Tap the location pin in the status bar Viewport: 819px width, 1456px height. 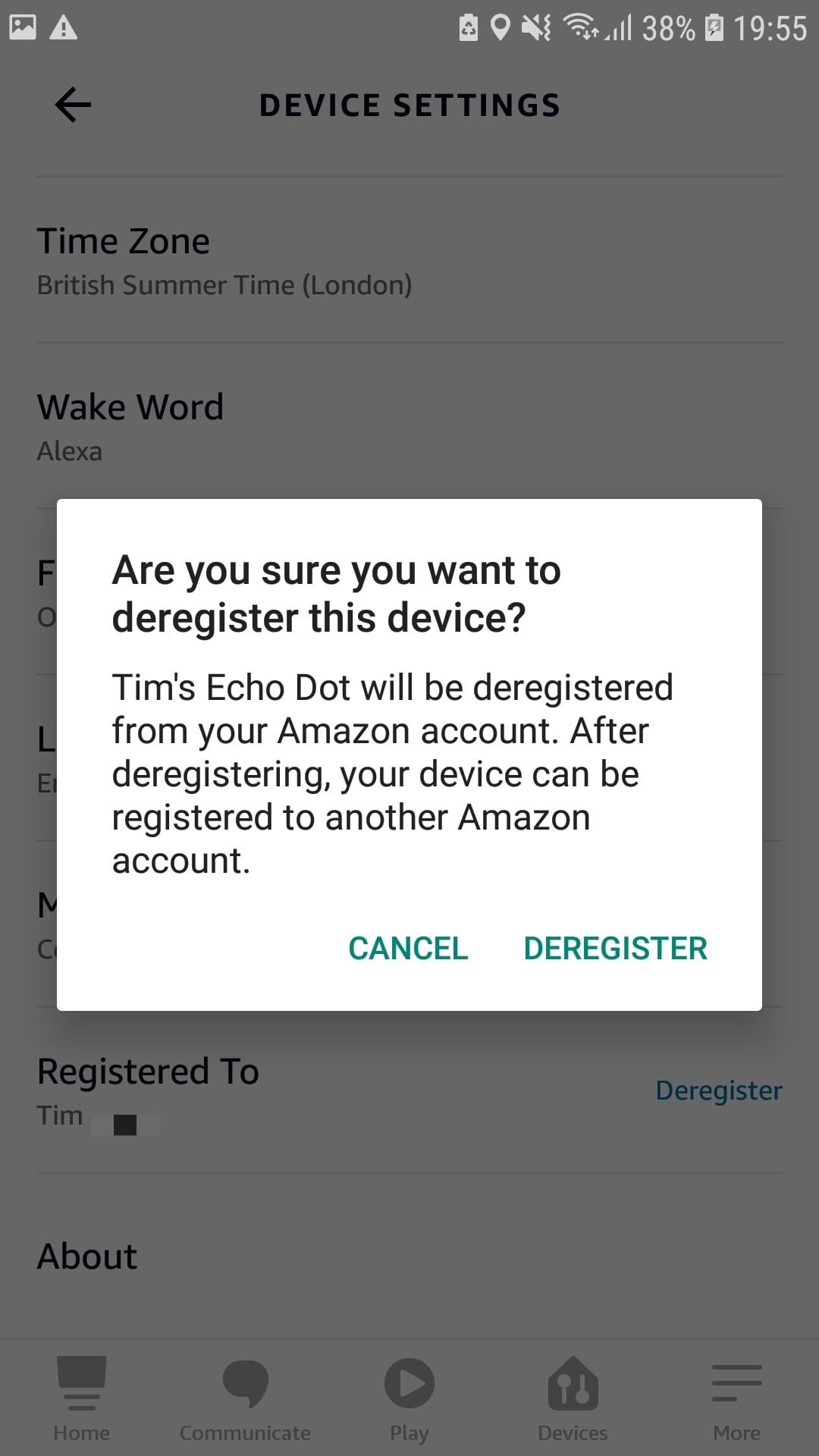[501, 26]
